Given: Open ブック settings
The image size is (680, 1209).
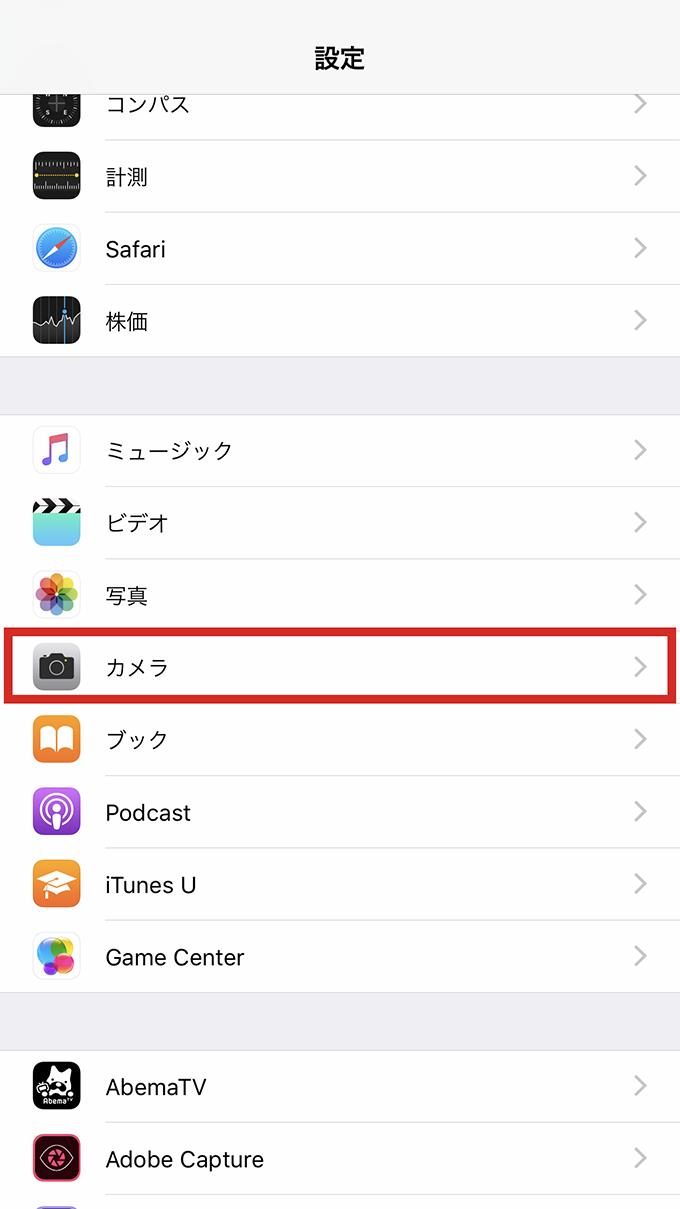Looking at the screenshot, I should click(340, 740).
